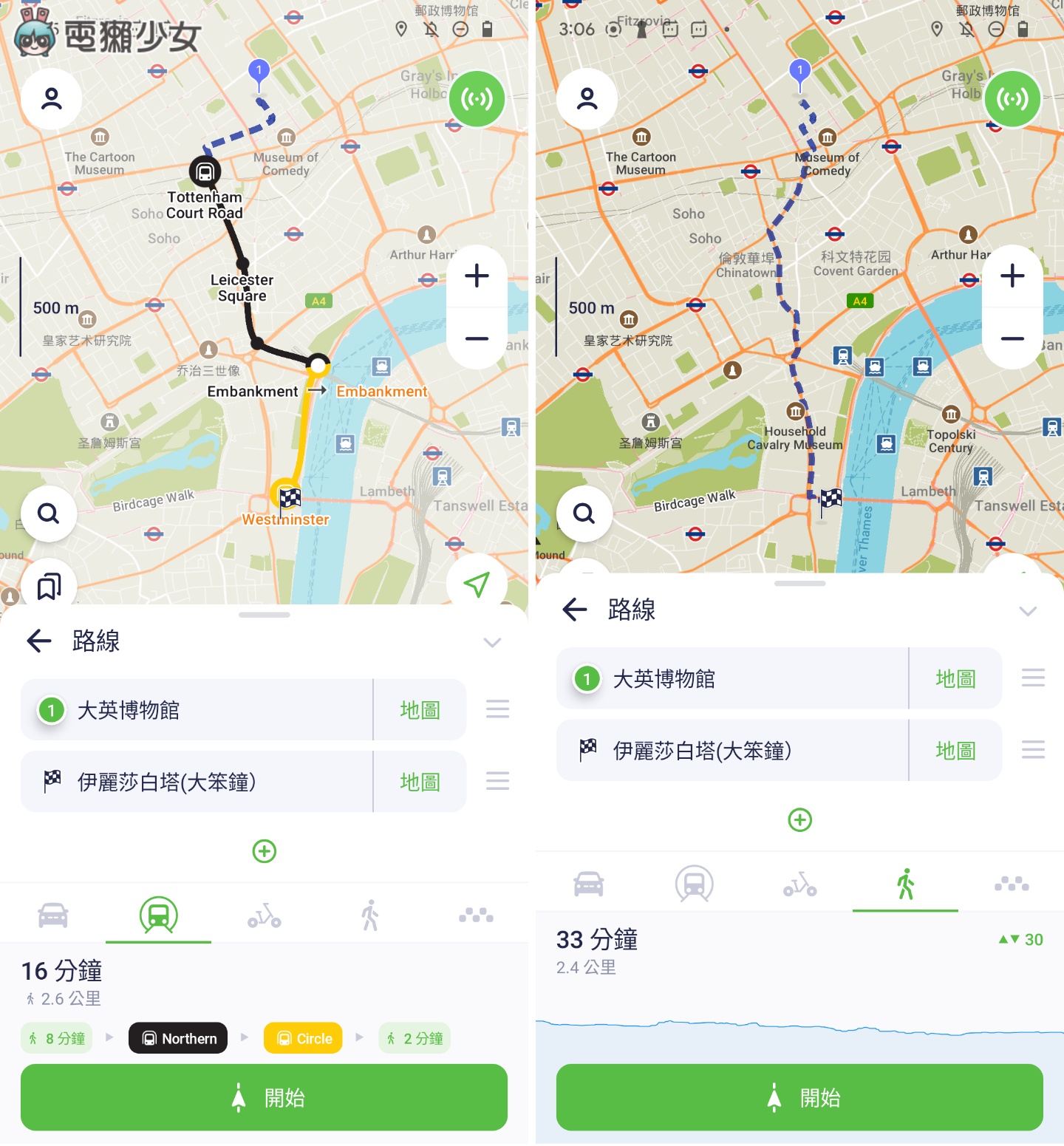The height and width of the screenshot is (1146, 1064).
Task: Add a stop with the plus circle icon
Action: click(x=264, y=850)
